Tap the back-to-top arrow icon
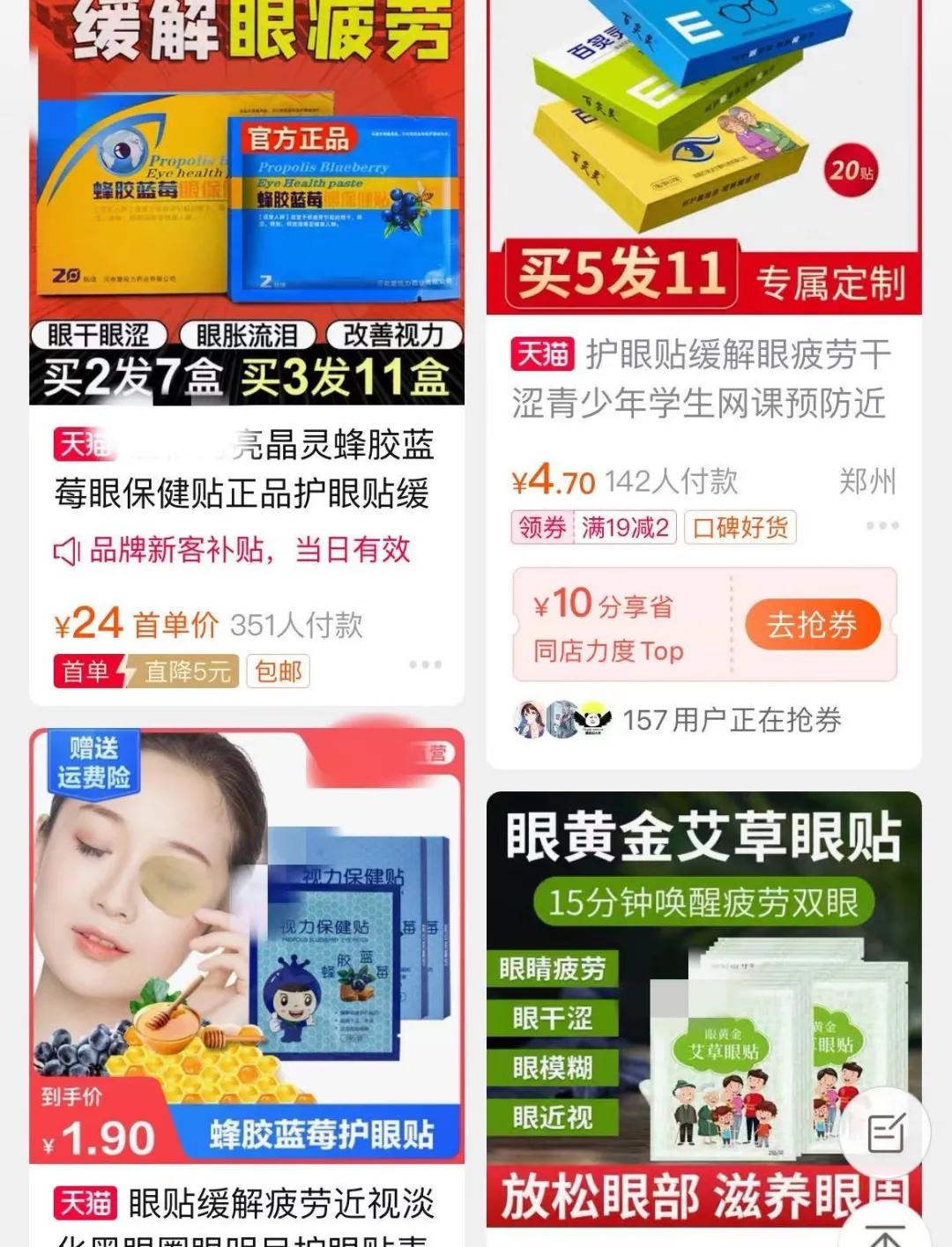This screenshot has height=1247, width=952. 888,1230
